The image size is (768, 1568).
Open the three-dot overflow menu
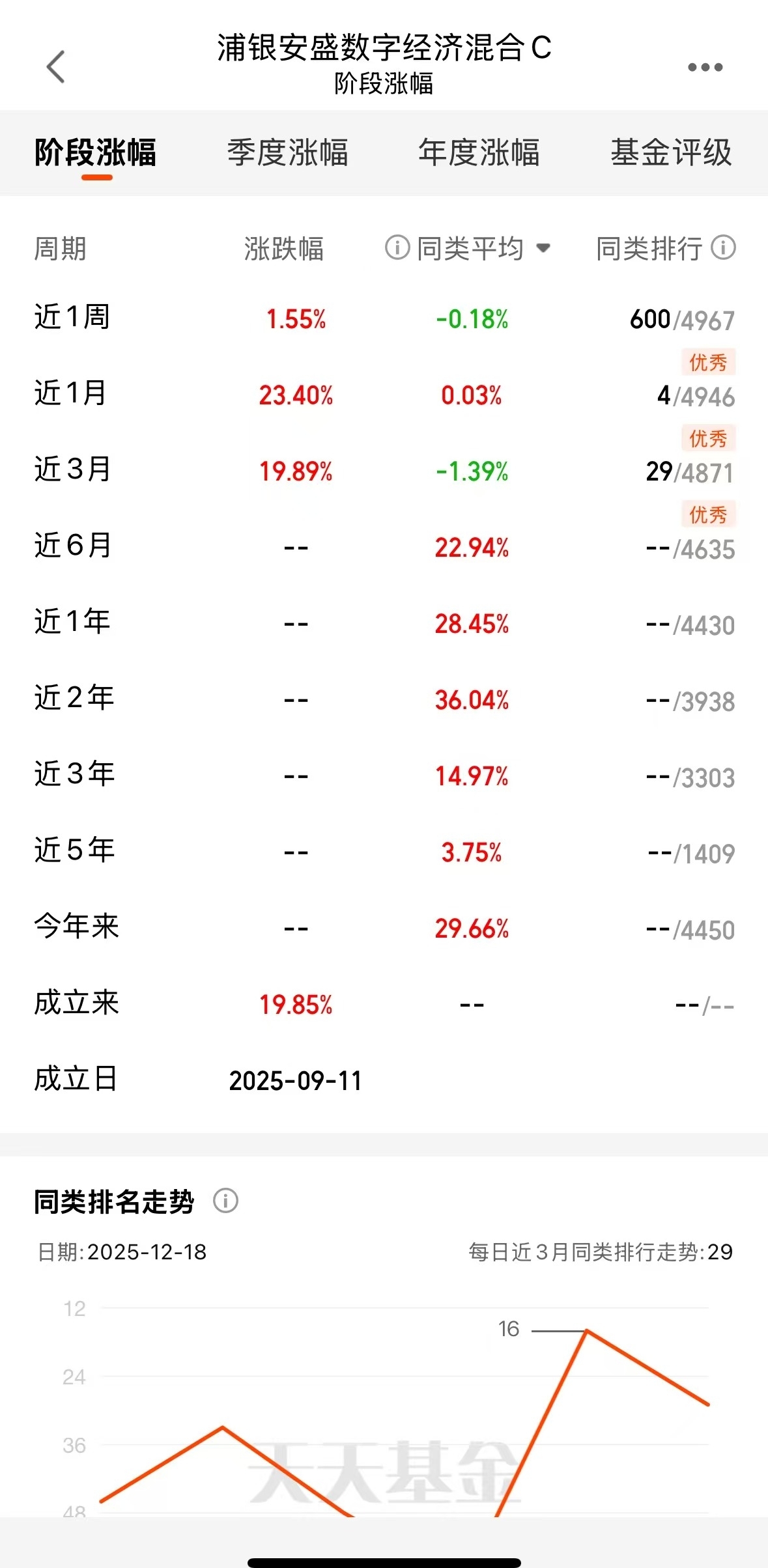[705, 67]
